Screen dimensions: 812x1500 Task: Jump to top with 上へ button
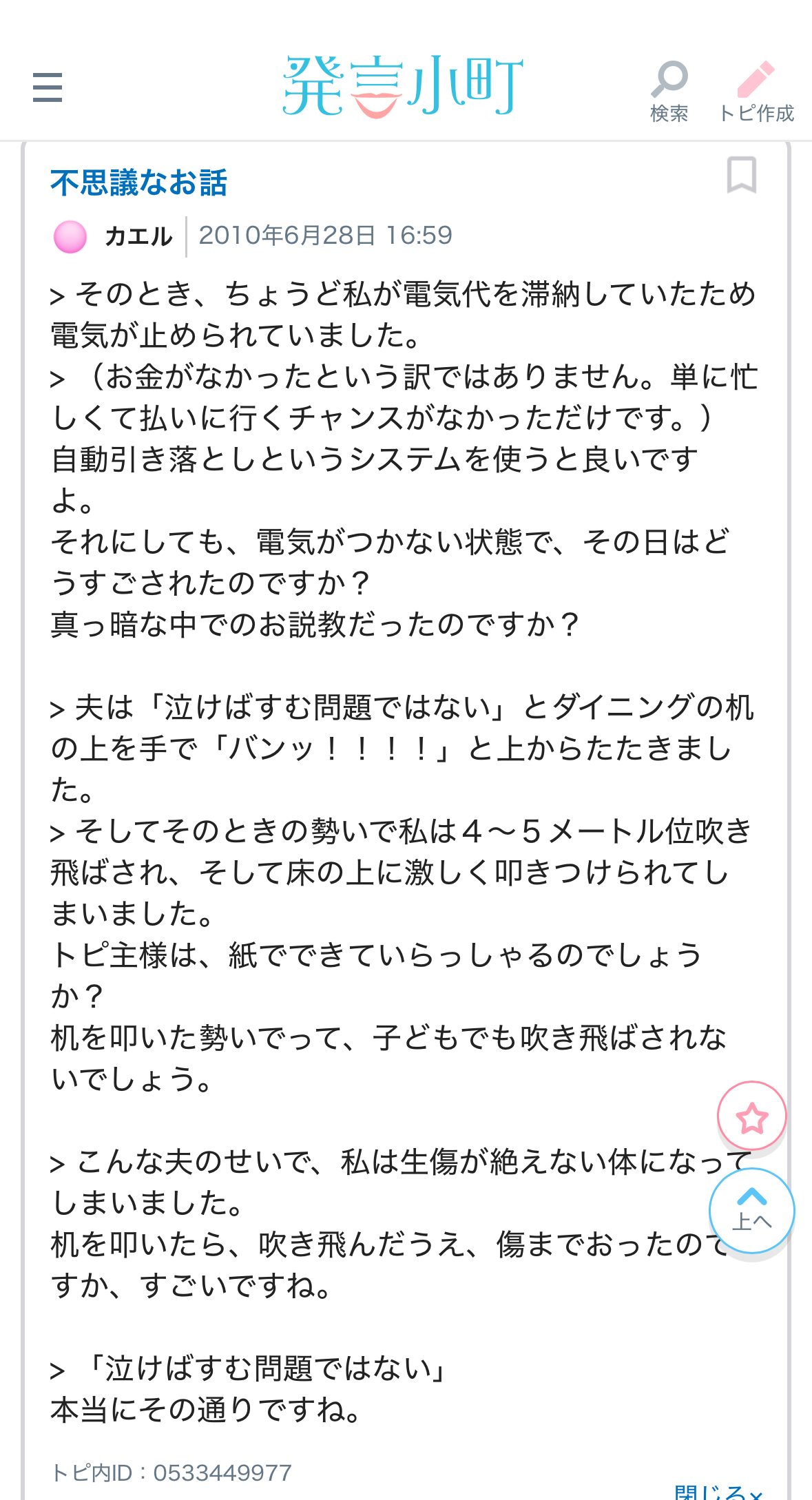click(x=751, y=1210)
